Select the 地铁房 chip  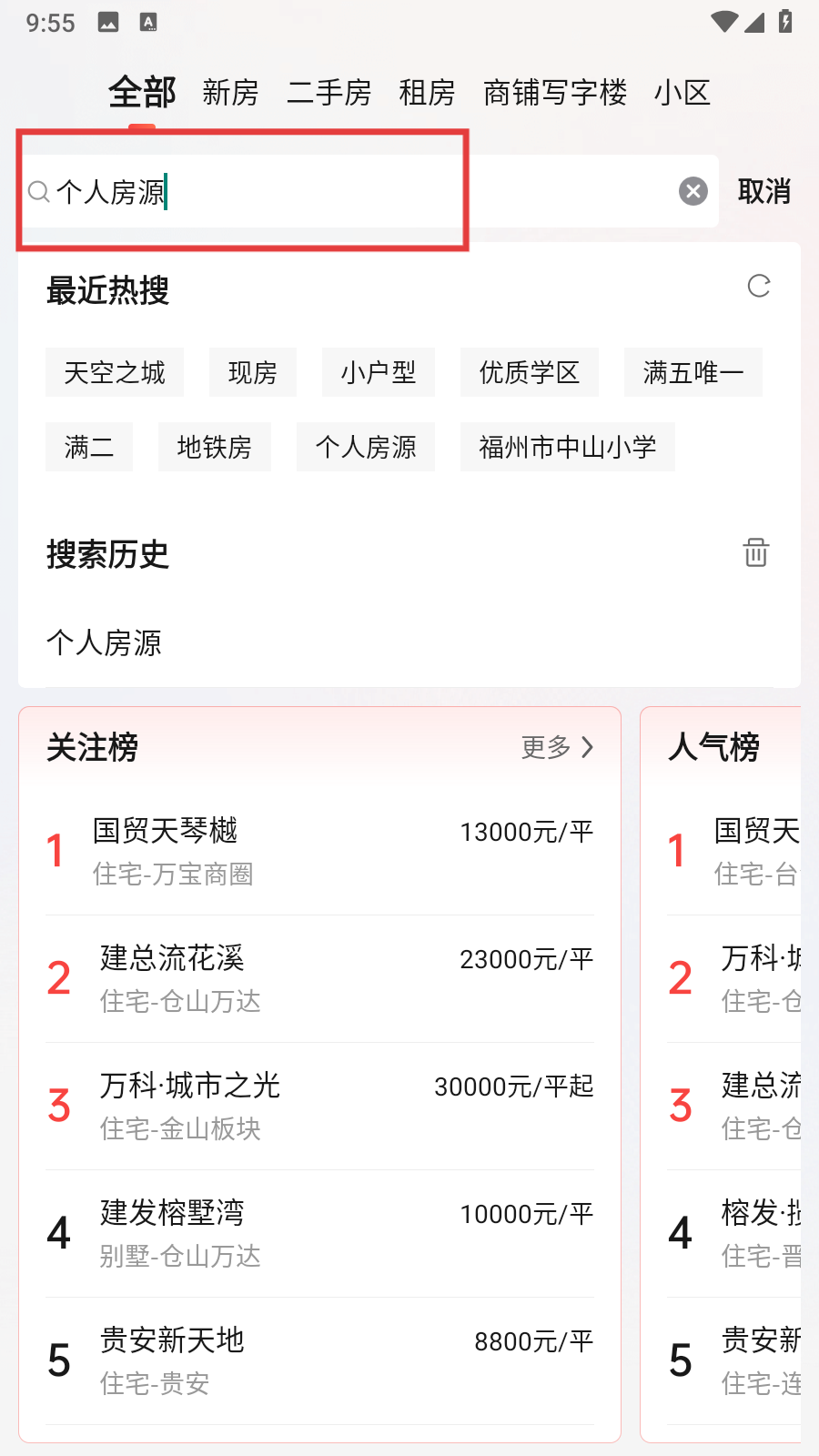pyautogui.click(x=215, y=447)
